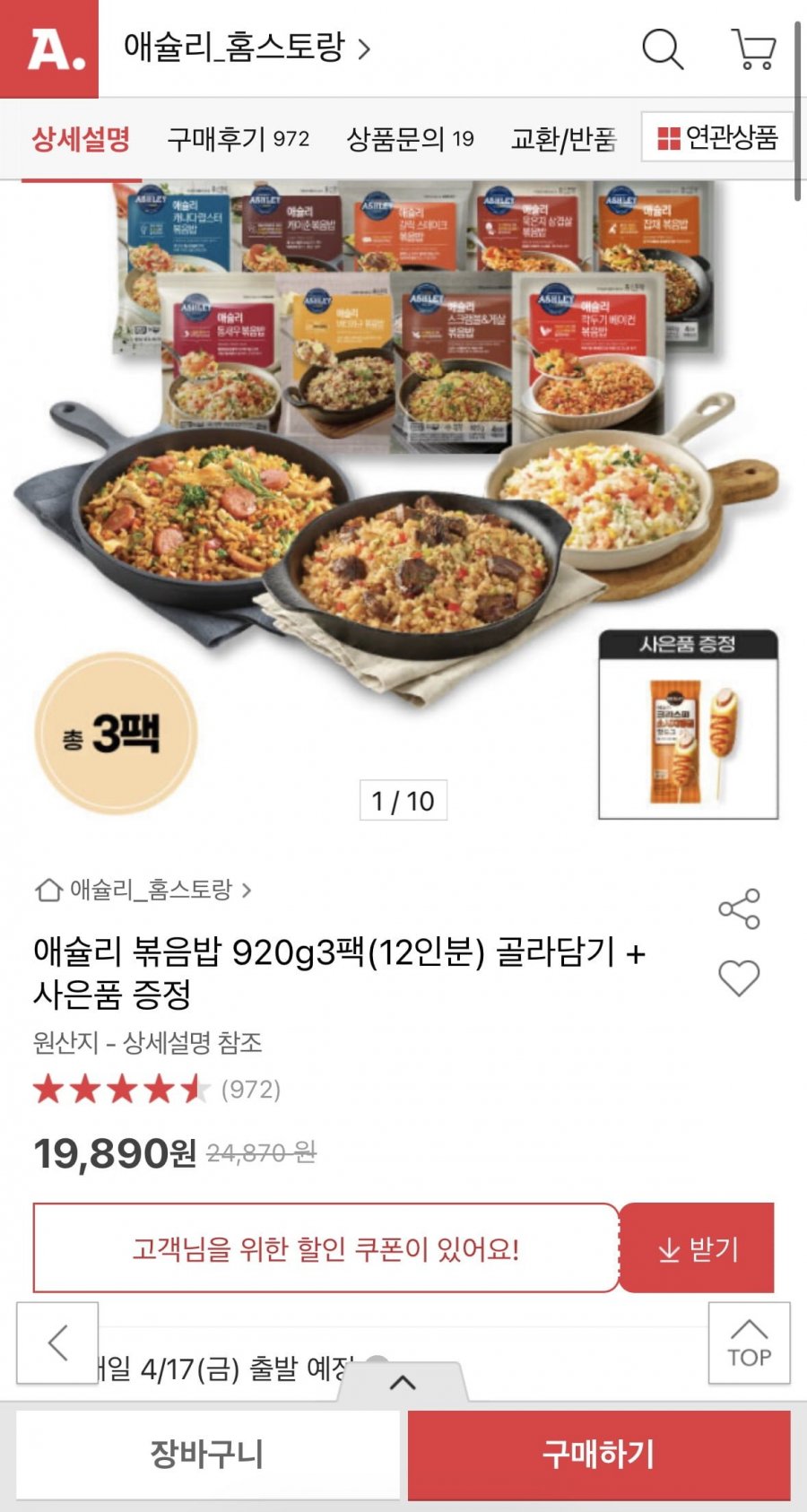Switch to the 상세설명 tab

[x=81, y=139]
